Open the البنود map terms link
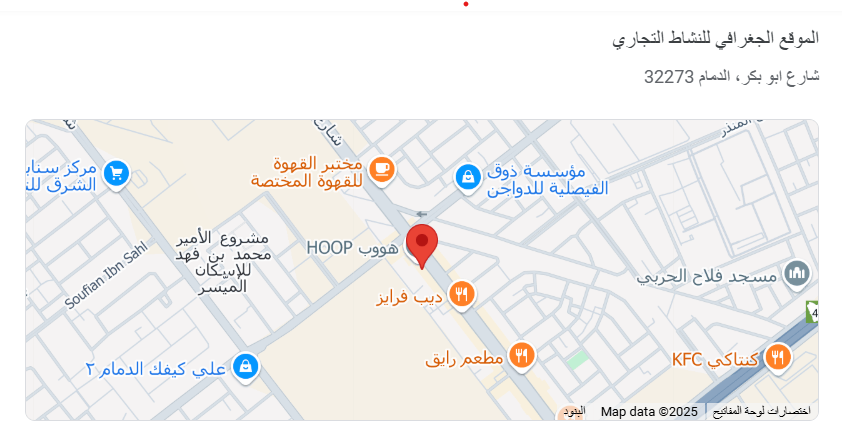This screenshot has height=428, width=842. point(574,412)
